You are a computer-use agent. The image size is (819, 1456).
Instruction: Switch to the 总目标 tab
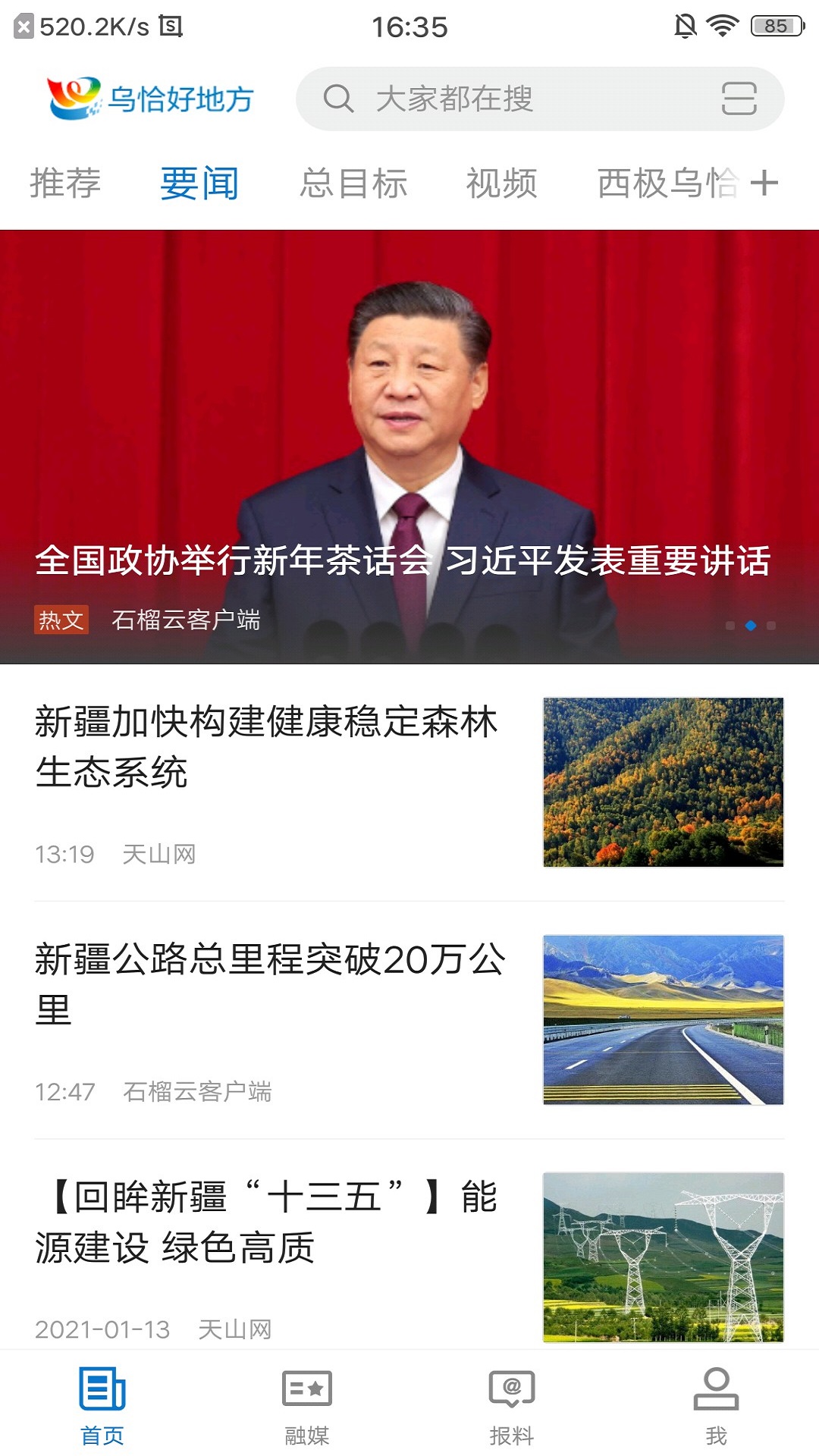point(353,184)
